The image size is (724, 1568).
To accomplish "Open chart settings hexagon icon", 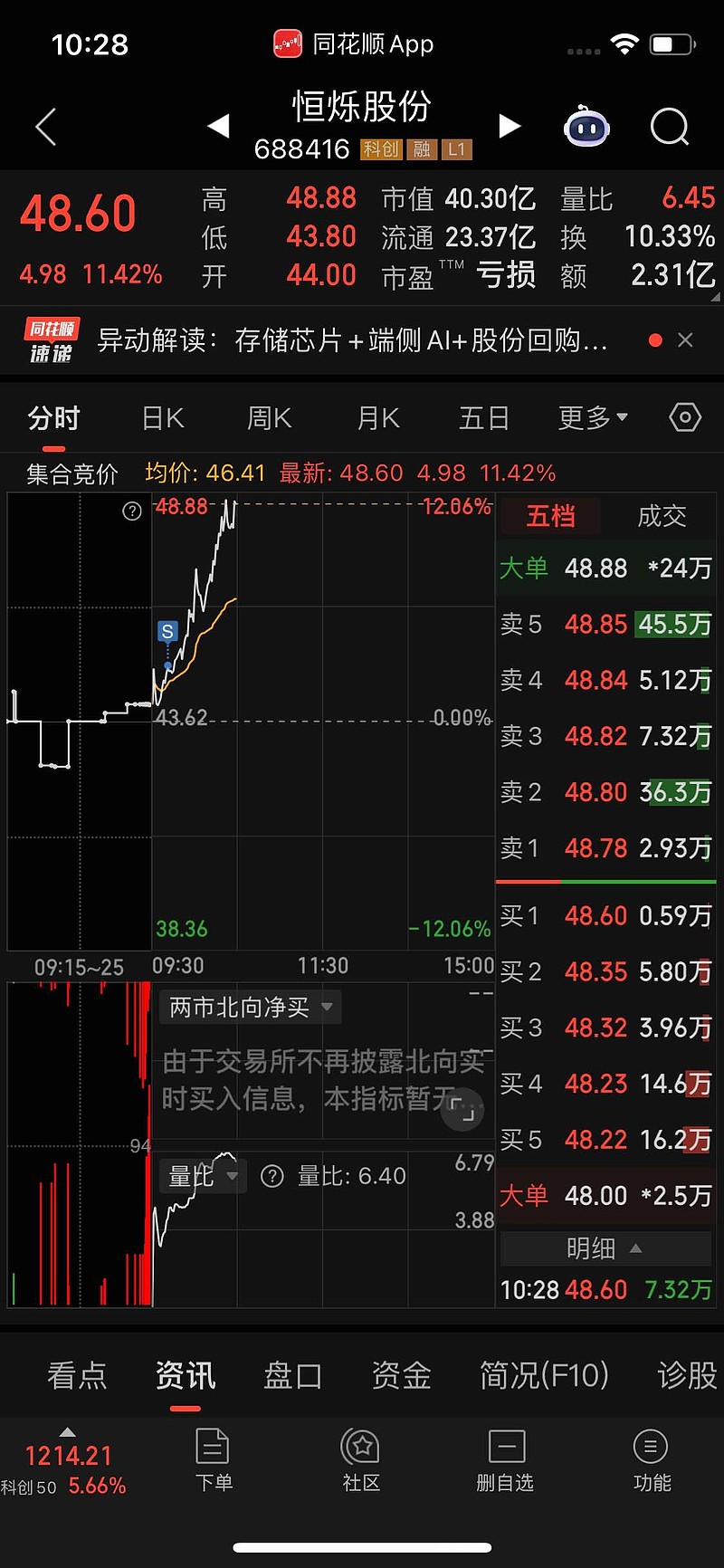I will pos(685,417).
